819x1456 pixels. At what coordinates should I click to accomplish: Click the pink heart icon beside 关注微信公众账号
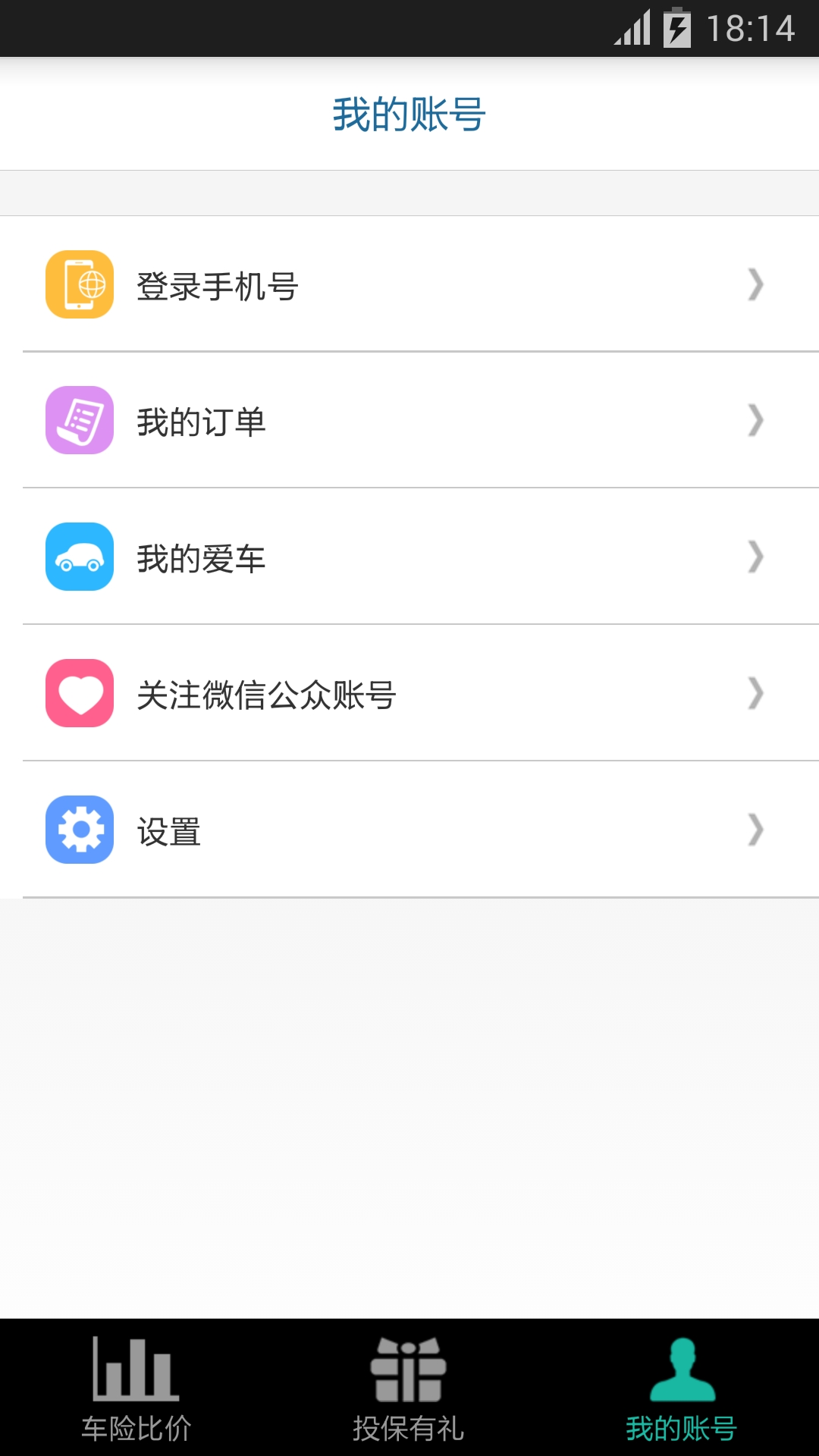[x=80, y=694]
